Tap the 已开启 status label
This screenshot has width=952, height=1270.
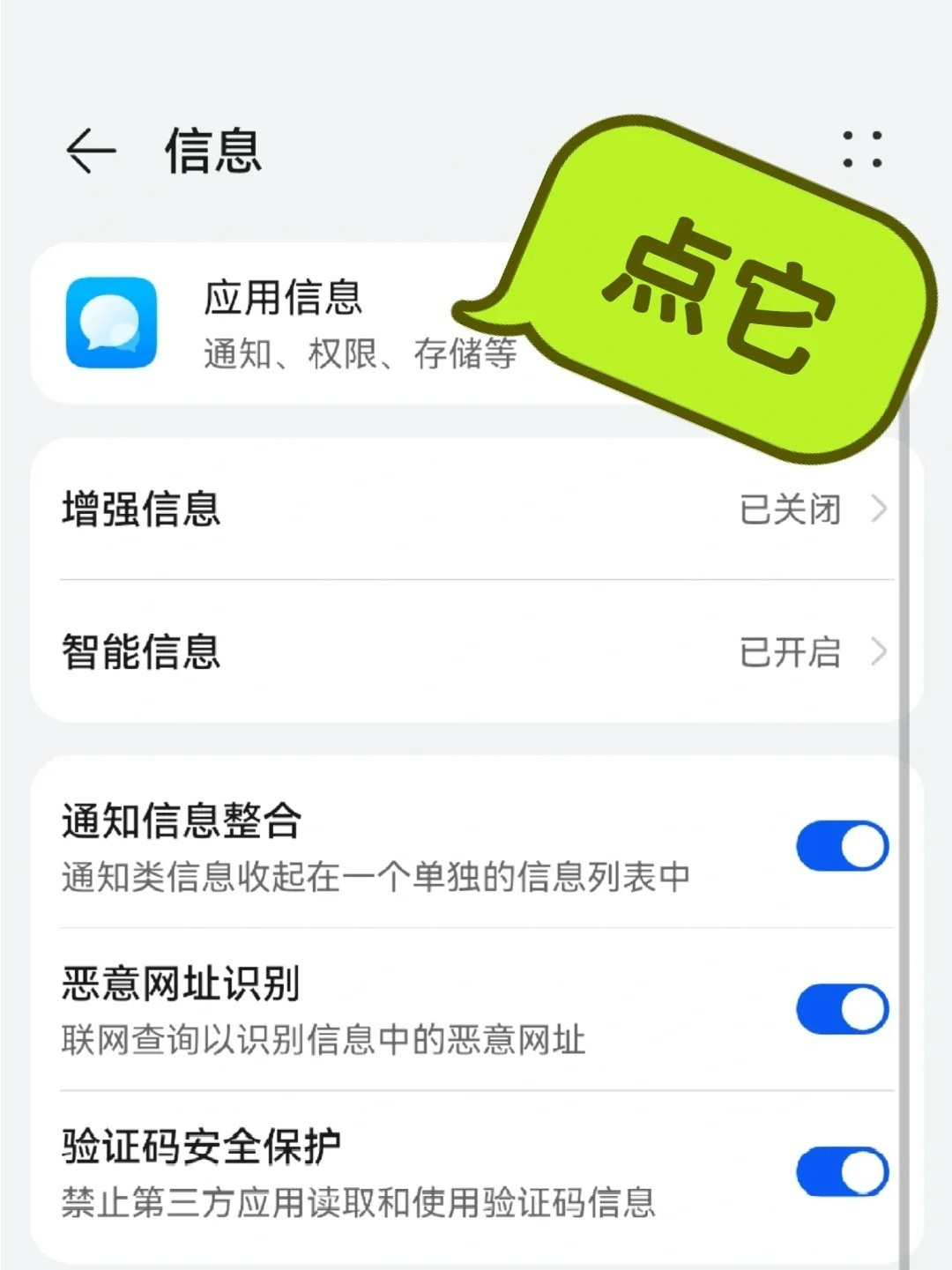coord(792,652)
